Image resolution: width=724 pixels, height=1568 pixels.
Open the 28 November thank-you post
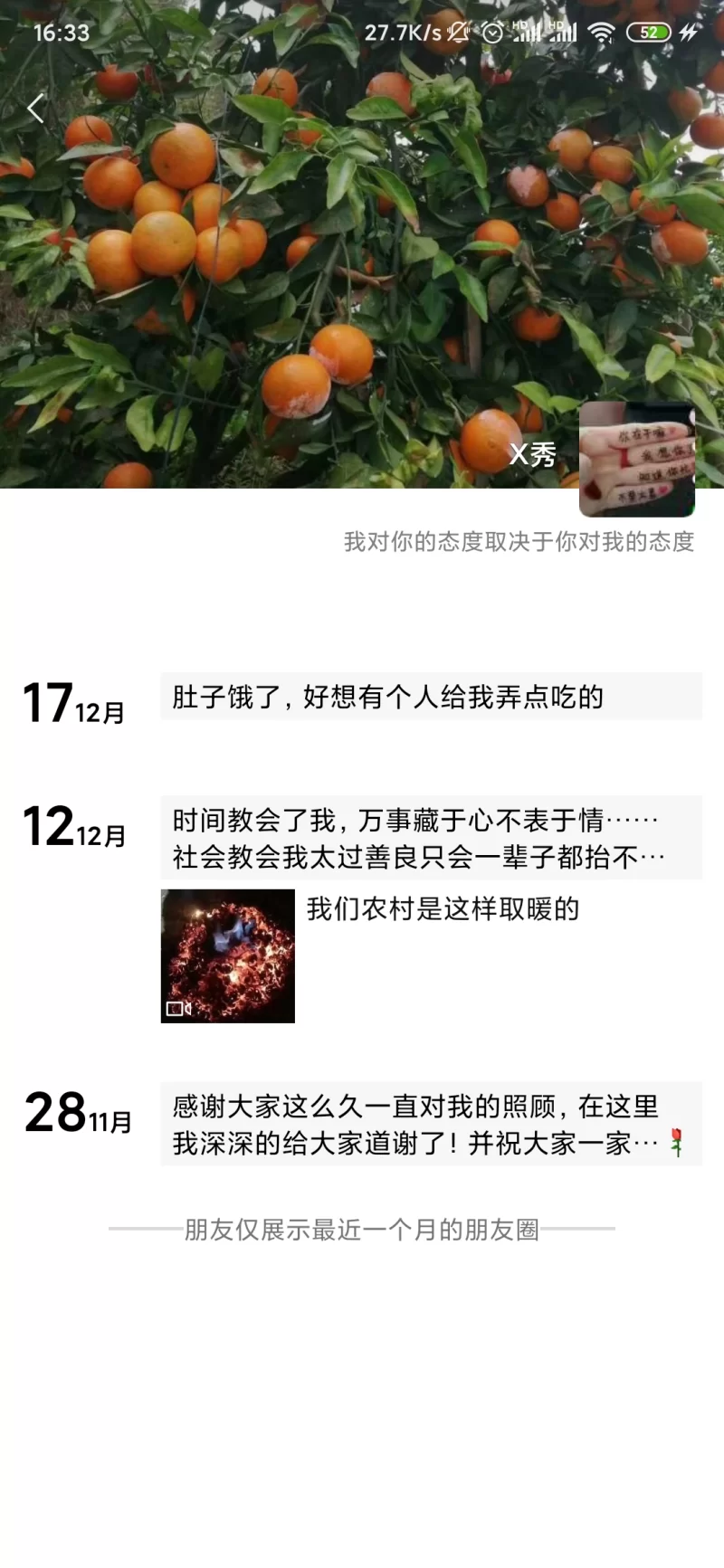pyautogui.click(x=431, y=1124)
